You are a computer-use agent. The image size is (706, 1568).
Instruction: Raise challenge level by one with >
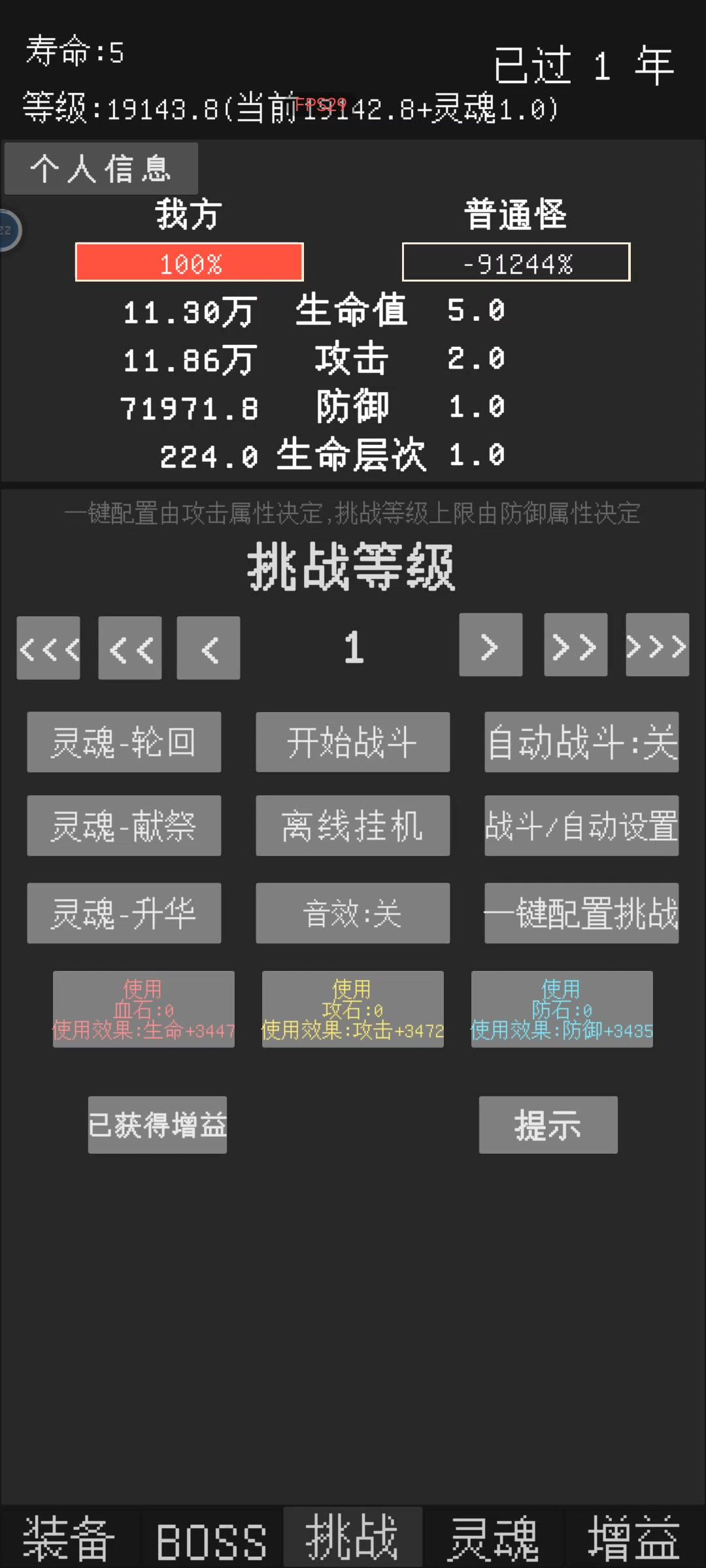pos(490,645)
